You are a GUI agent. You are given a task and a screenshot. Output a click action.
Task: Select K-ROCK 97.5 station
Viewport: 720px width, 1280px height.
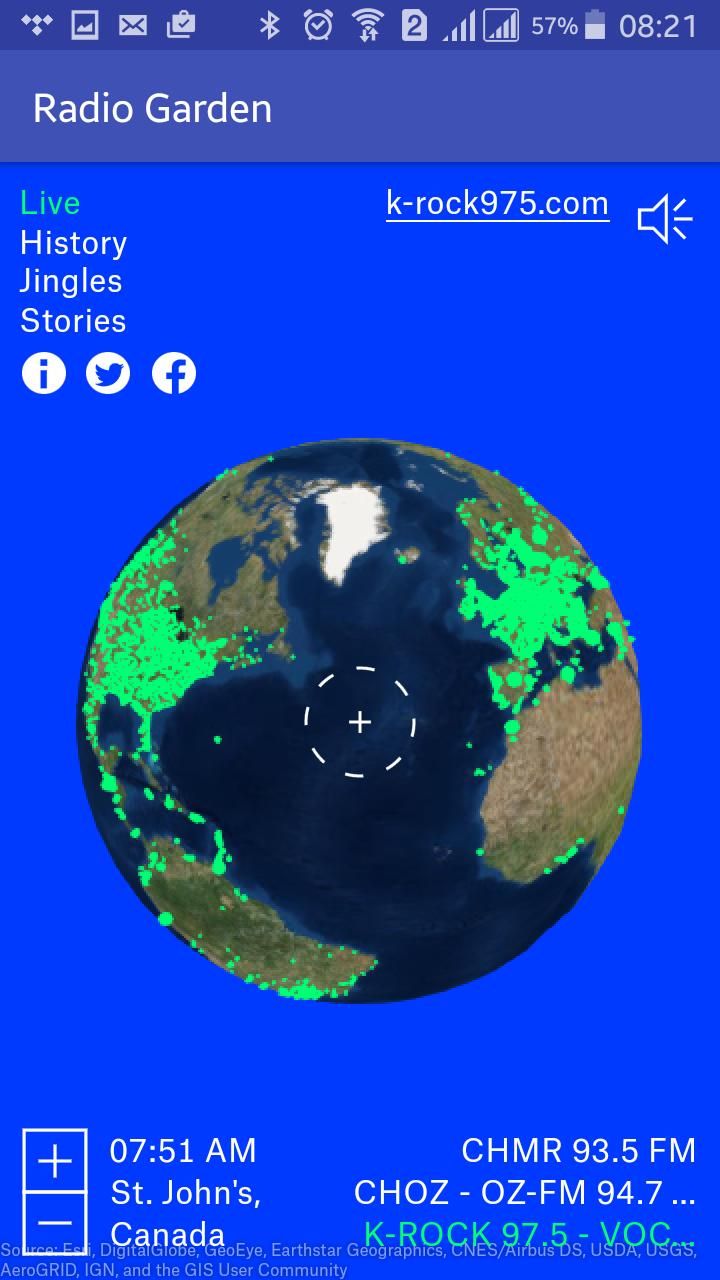528,1234
